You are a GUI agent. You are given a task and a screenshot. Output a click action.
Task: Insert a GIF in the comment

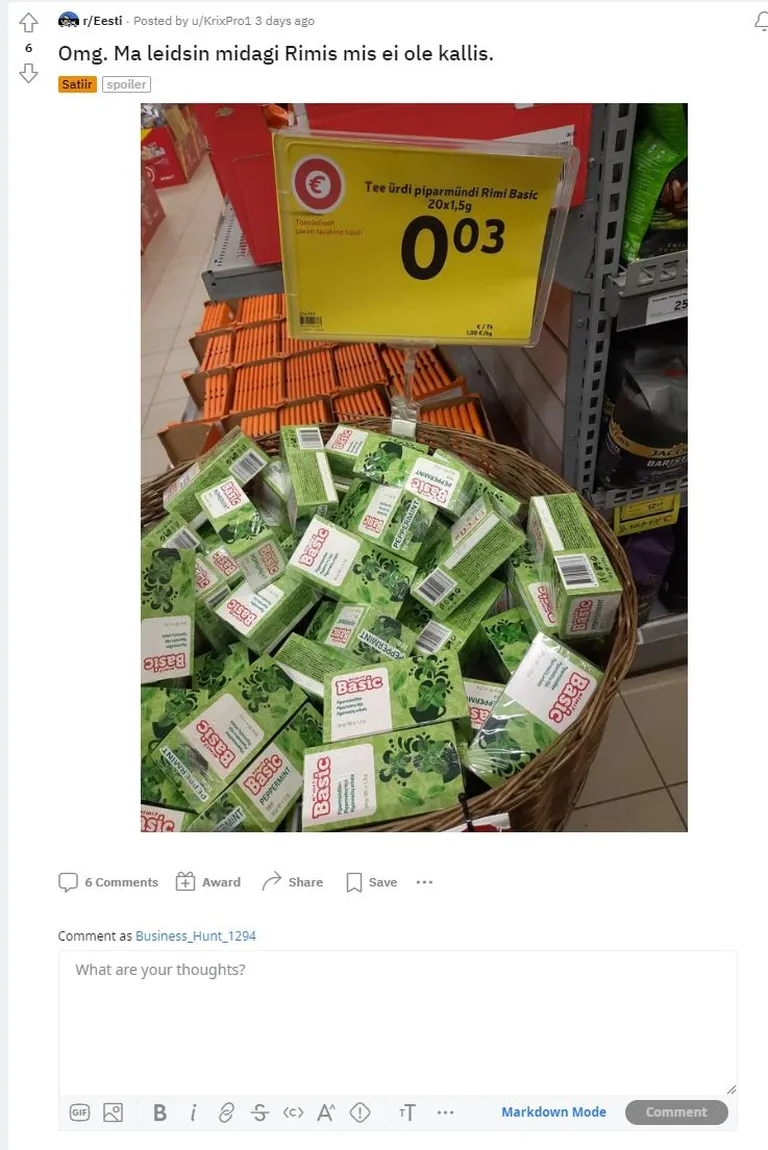coord(79,1112)
